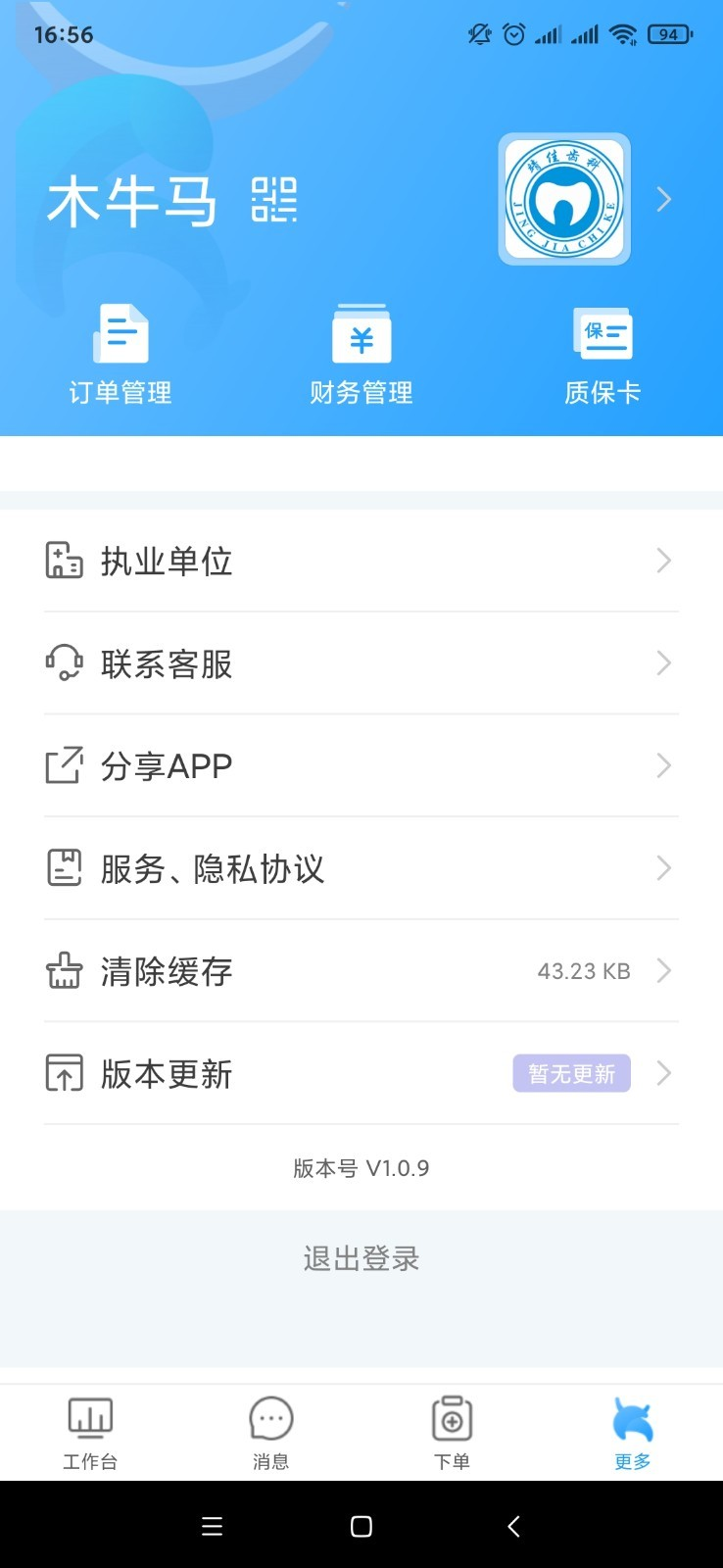Viewport: 723px width, 1568px height.
Task: Tap 退出登录 to log out
Action: (x=361, y=1258)
